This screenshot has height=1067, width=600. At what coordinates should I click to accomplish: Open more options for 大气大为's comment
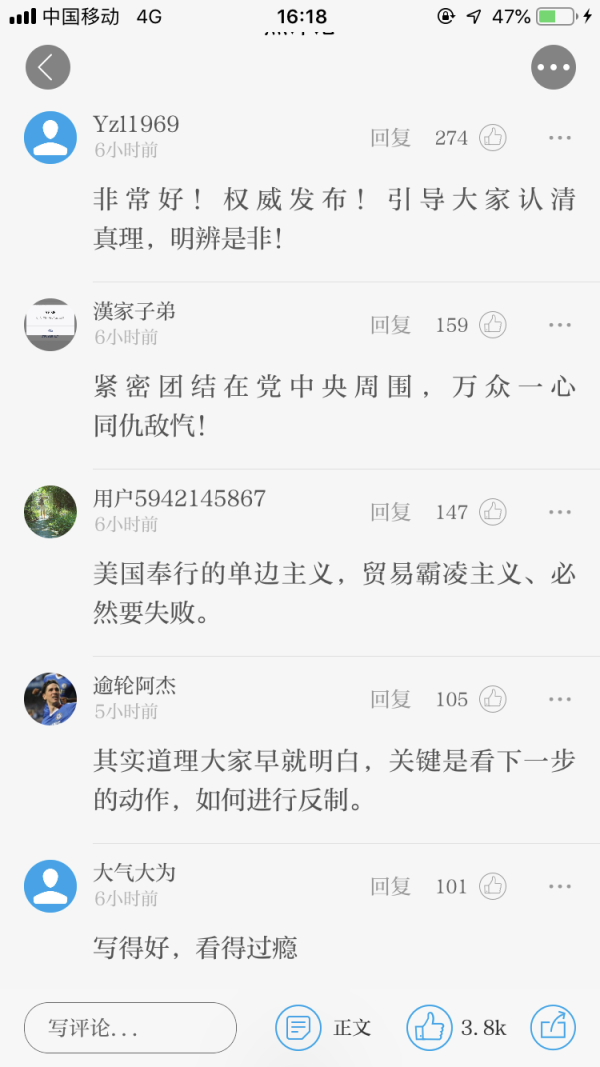coord(560,886)
